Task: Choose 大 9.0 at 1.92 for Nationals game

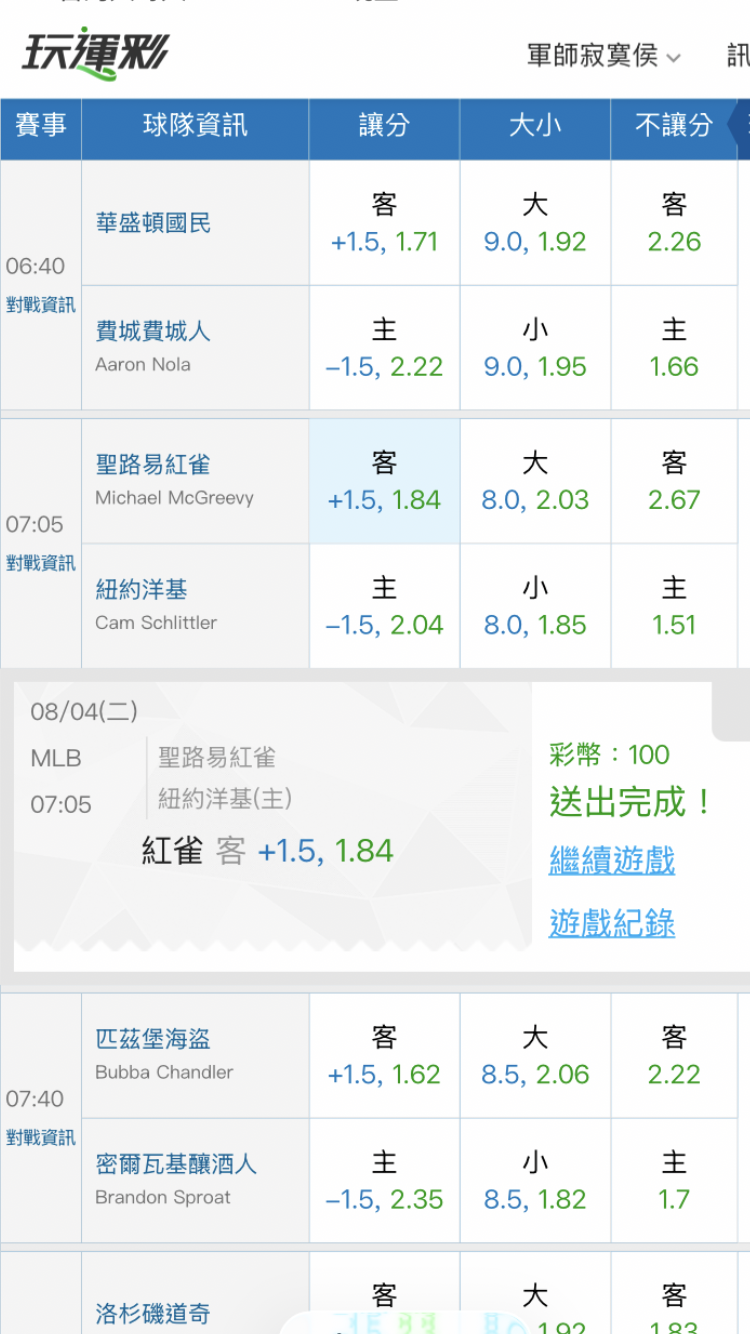Action: pos(535,223)
